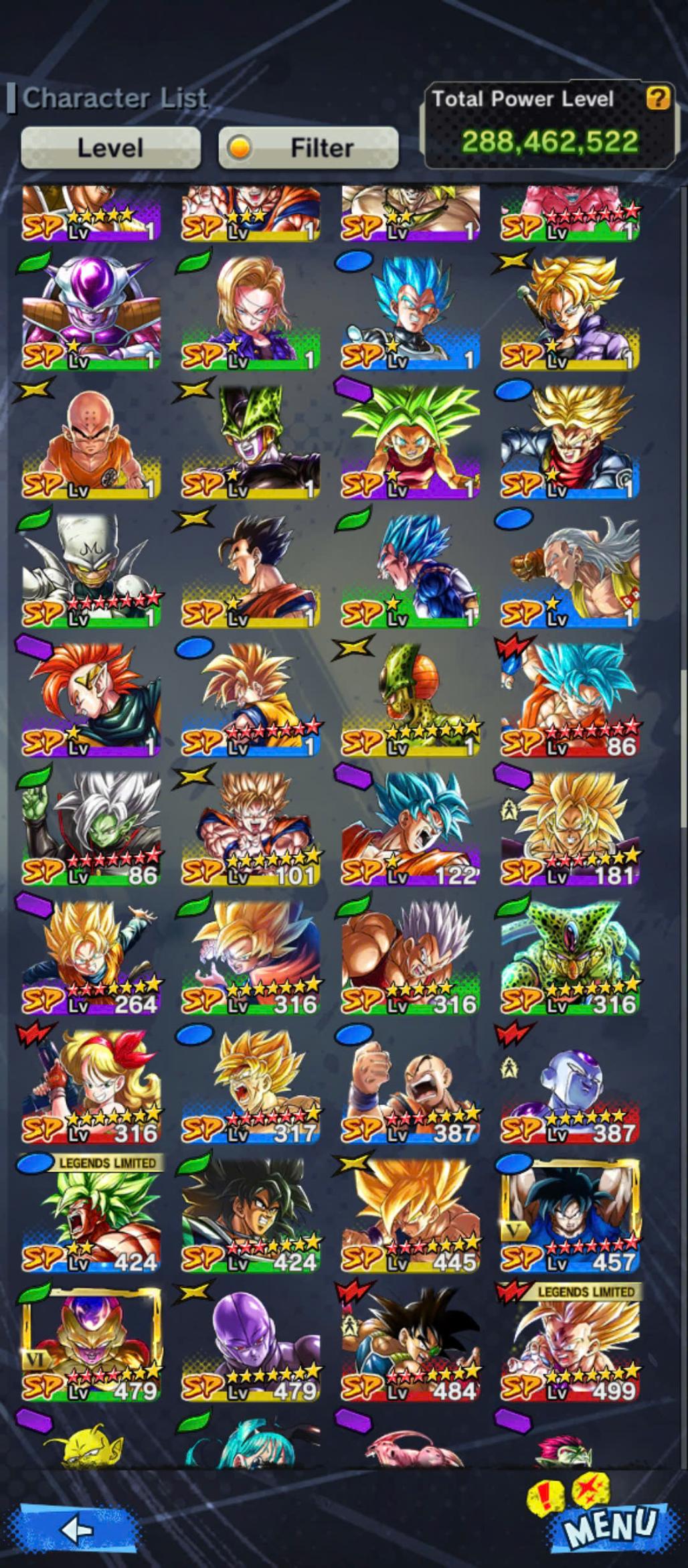Open the Level sort button
688x1568 pixels.
pyautogui.click(x=110, y=147)
